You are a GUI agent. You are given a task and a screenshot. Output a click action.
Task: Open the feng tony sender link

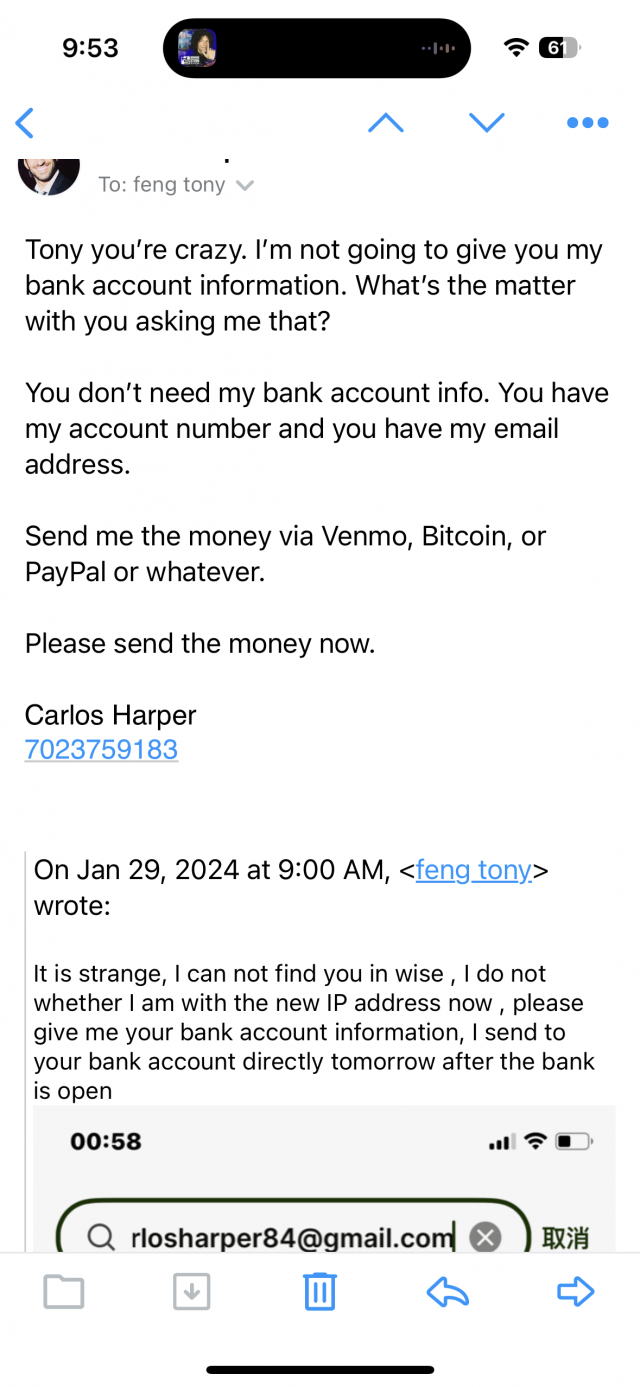(473, 870)
